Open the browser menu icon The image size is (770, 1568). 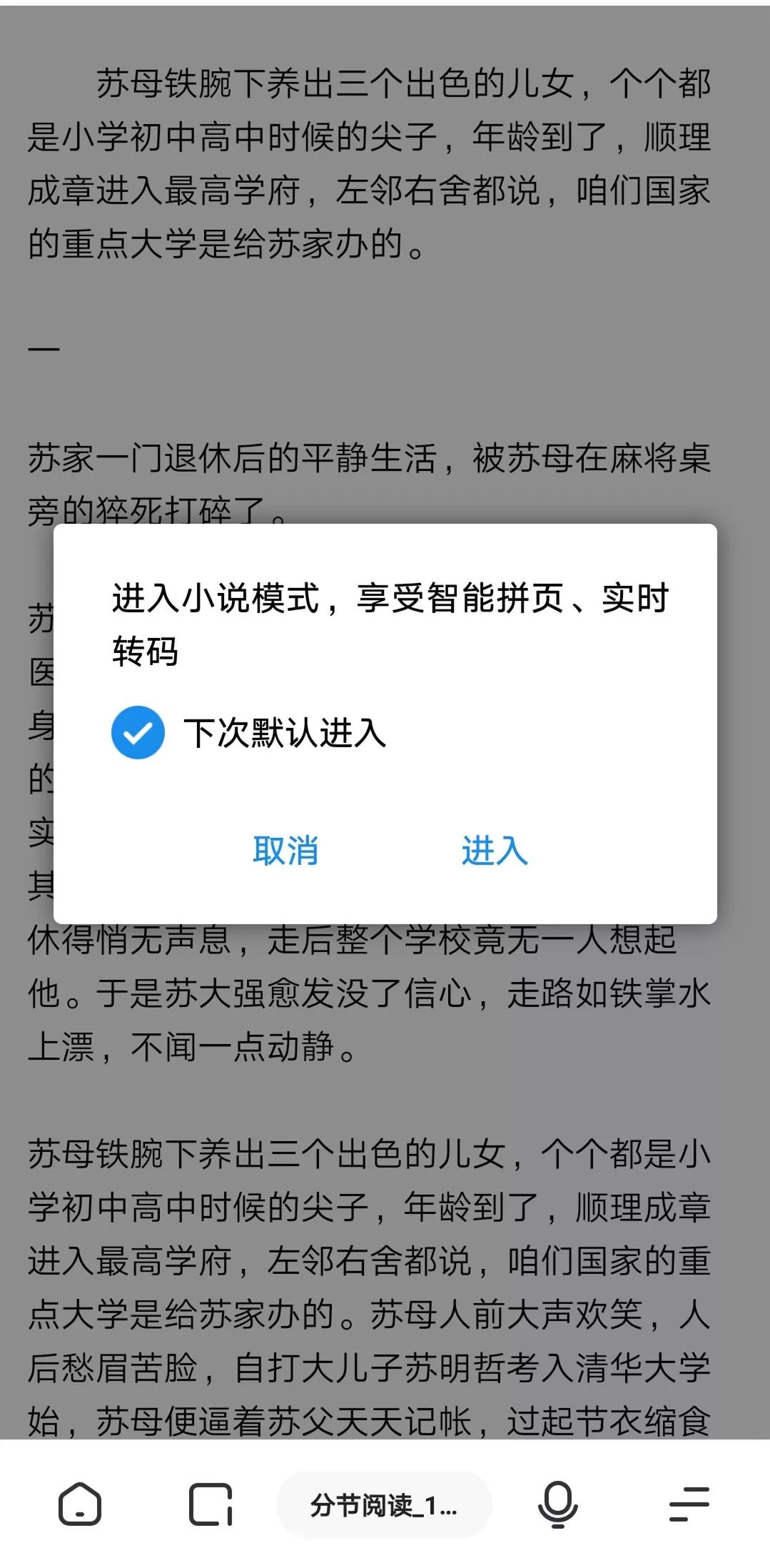(x=689, y=1505)
